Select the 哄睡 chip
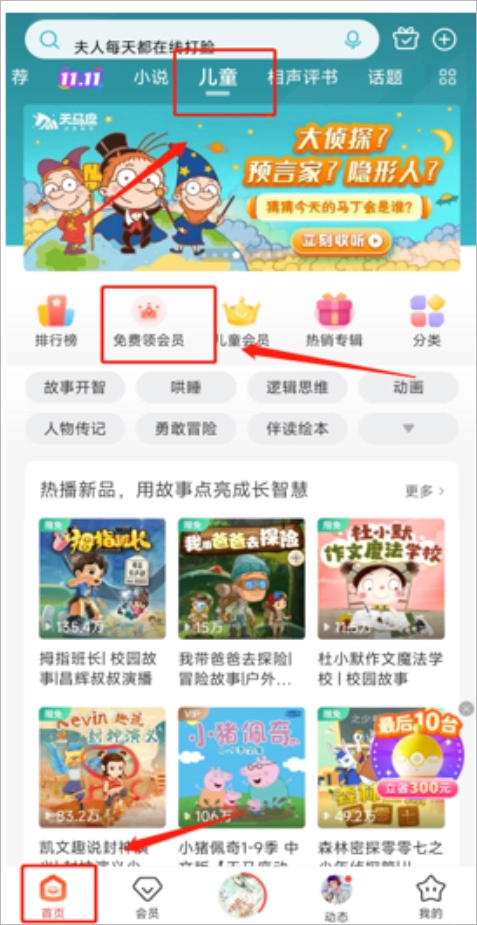 186,388
